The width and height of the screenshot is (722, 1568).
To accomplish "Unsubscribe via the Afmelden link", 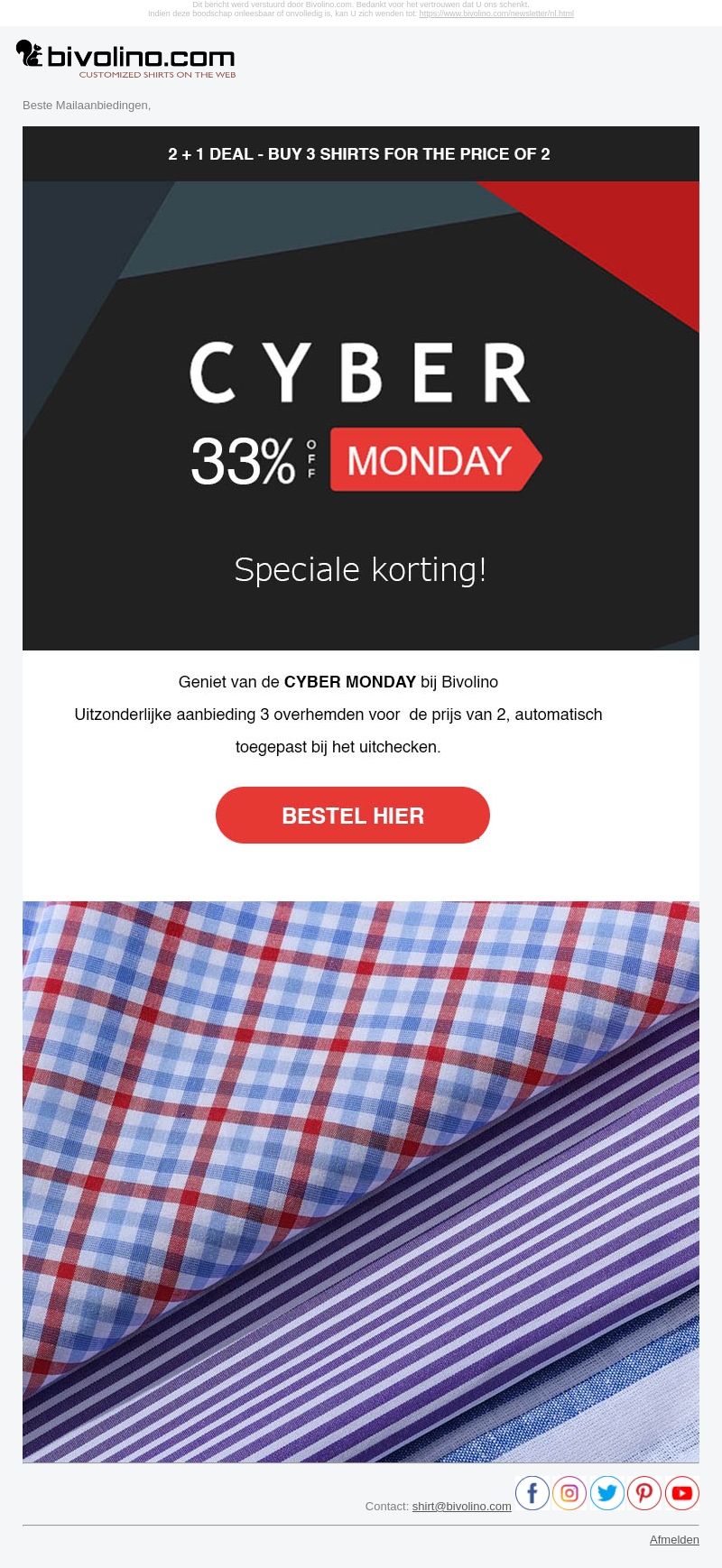I will (674, 1539).
